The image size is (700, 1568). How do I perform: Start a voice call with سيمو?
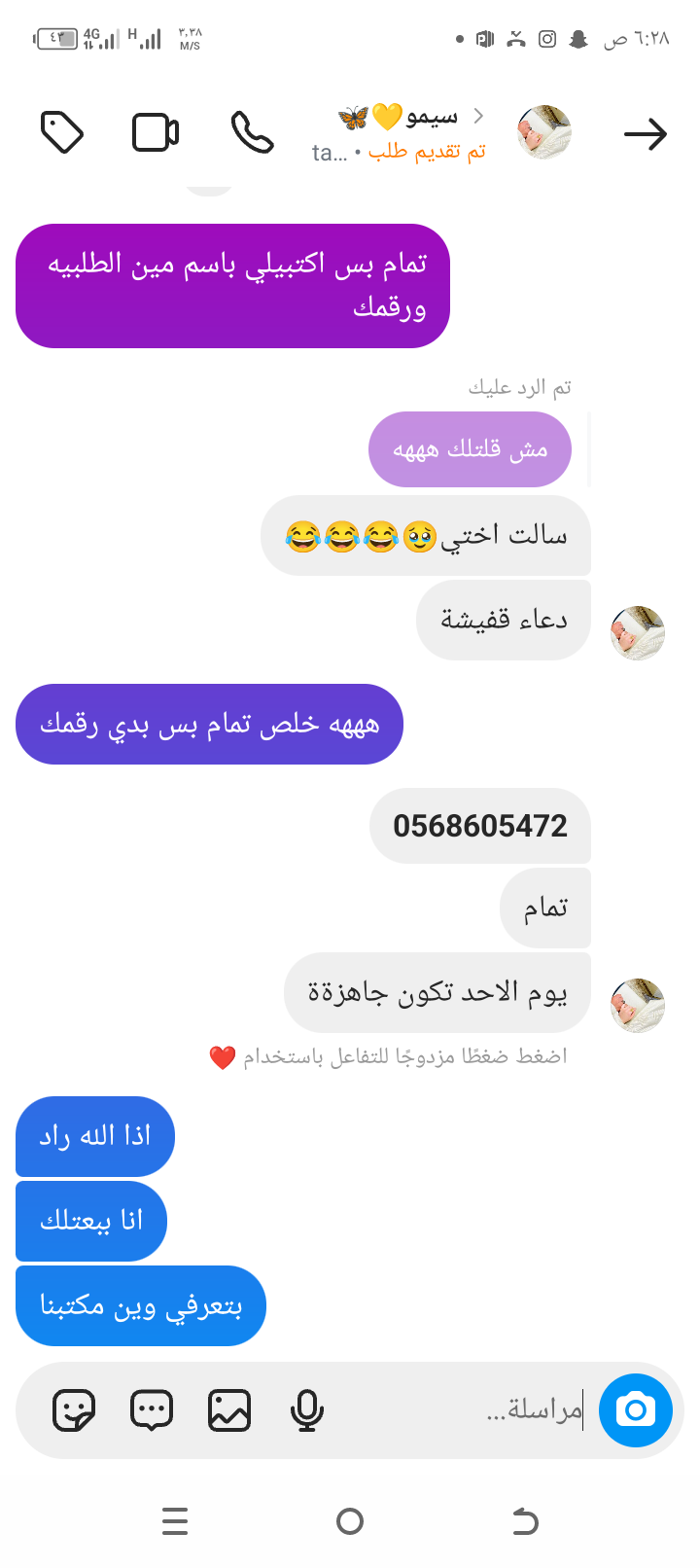[252, 133]
